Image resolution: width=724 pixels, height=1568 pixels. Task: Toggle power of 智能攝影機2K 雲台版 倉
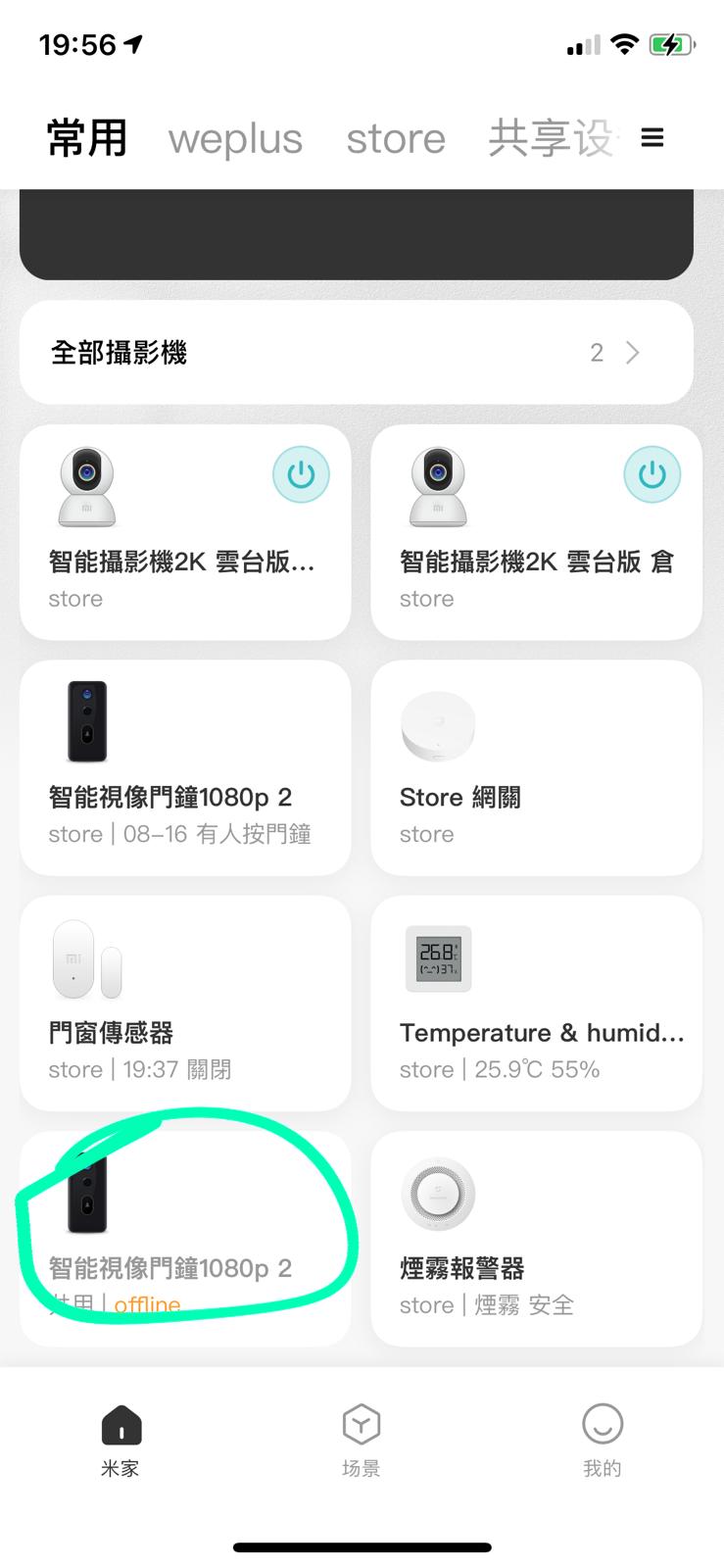click(652, 475)
